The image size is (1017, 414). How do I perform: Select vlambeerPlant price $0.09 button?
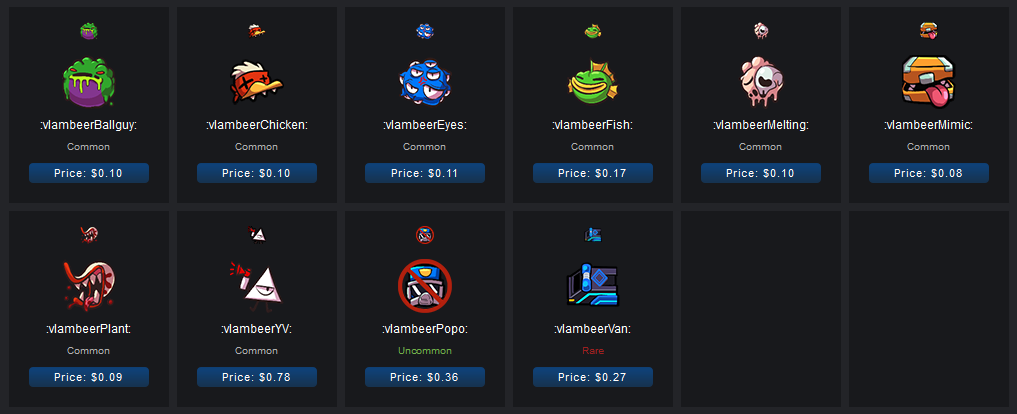click(89, 377)
